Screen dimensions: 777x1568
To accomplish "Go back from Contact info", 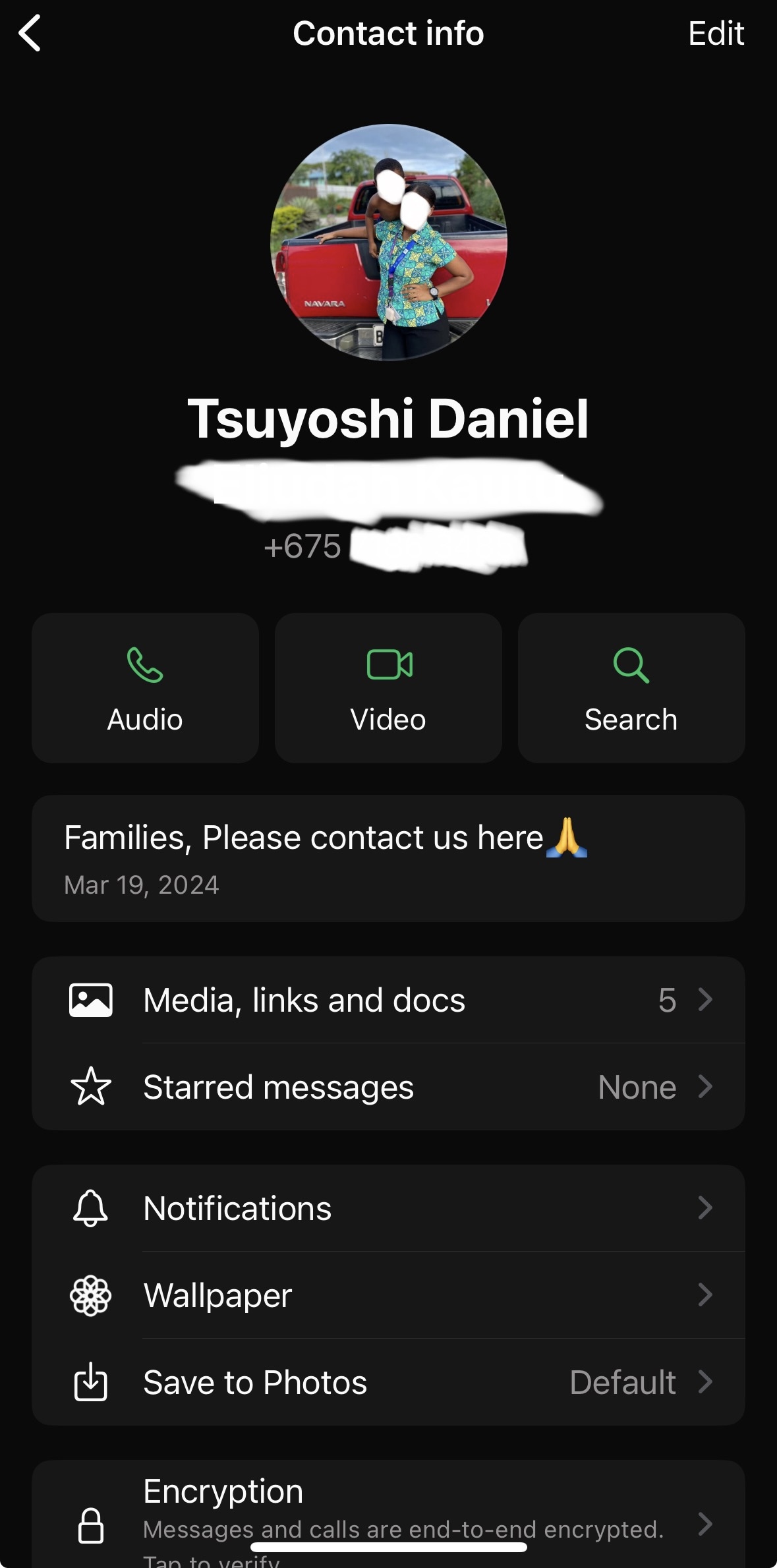I will click(x=30, y=33).
